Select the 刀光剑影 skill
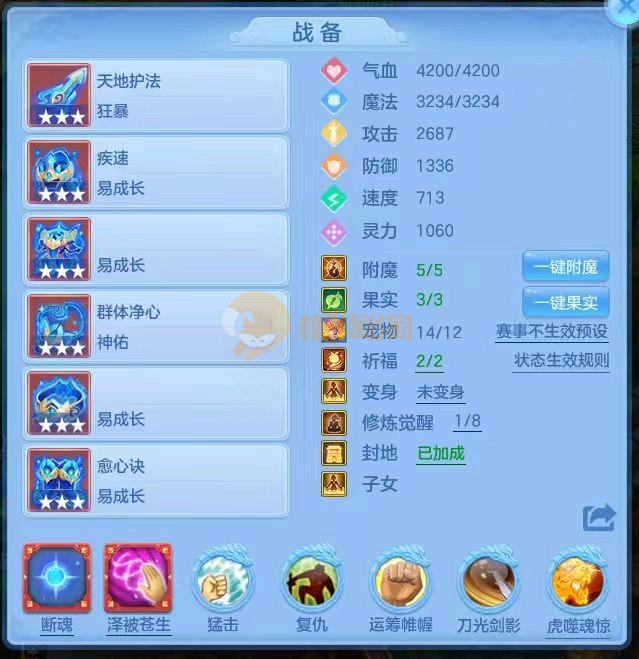 click(x=490, y=579)
